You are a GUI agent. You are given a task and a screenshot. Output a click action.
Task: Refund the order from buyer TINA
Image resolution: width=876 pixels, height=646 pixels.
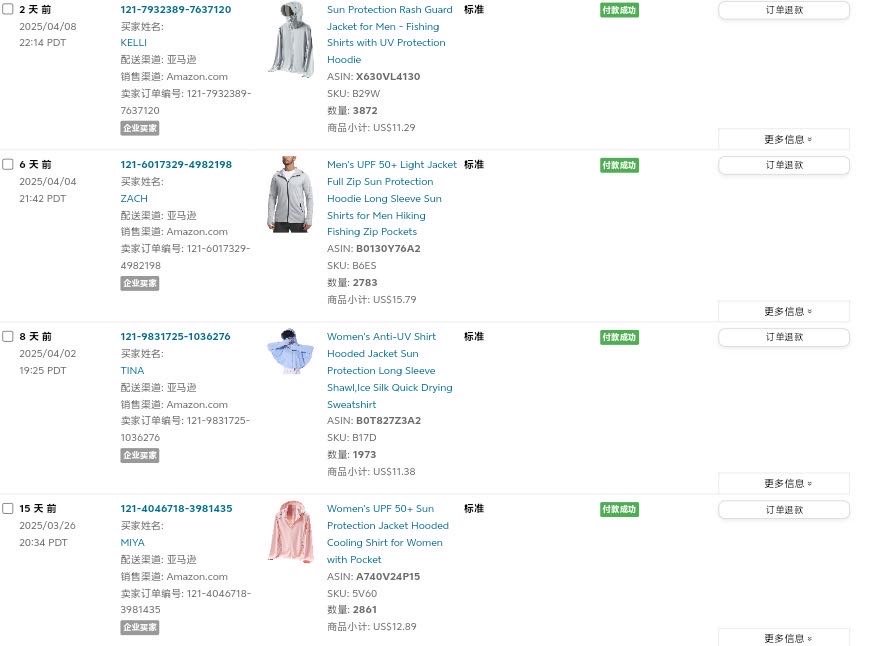[783, 337]
